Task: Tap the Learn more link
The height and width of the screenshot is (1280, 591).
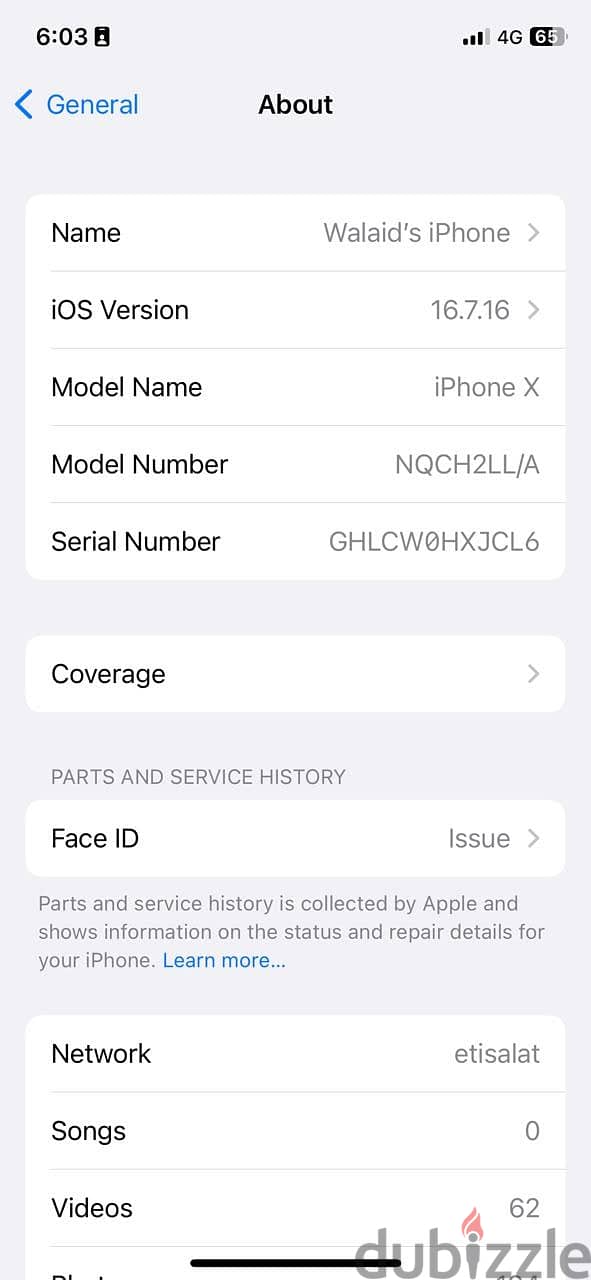Action: click(224, 960)
